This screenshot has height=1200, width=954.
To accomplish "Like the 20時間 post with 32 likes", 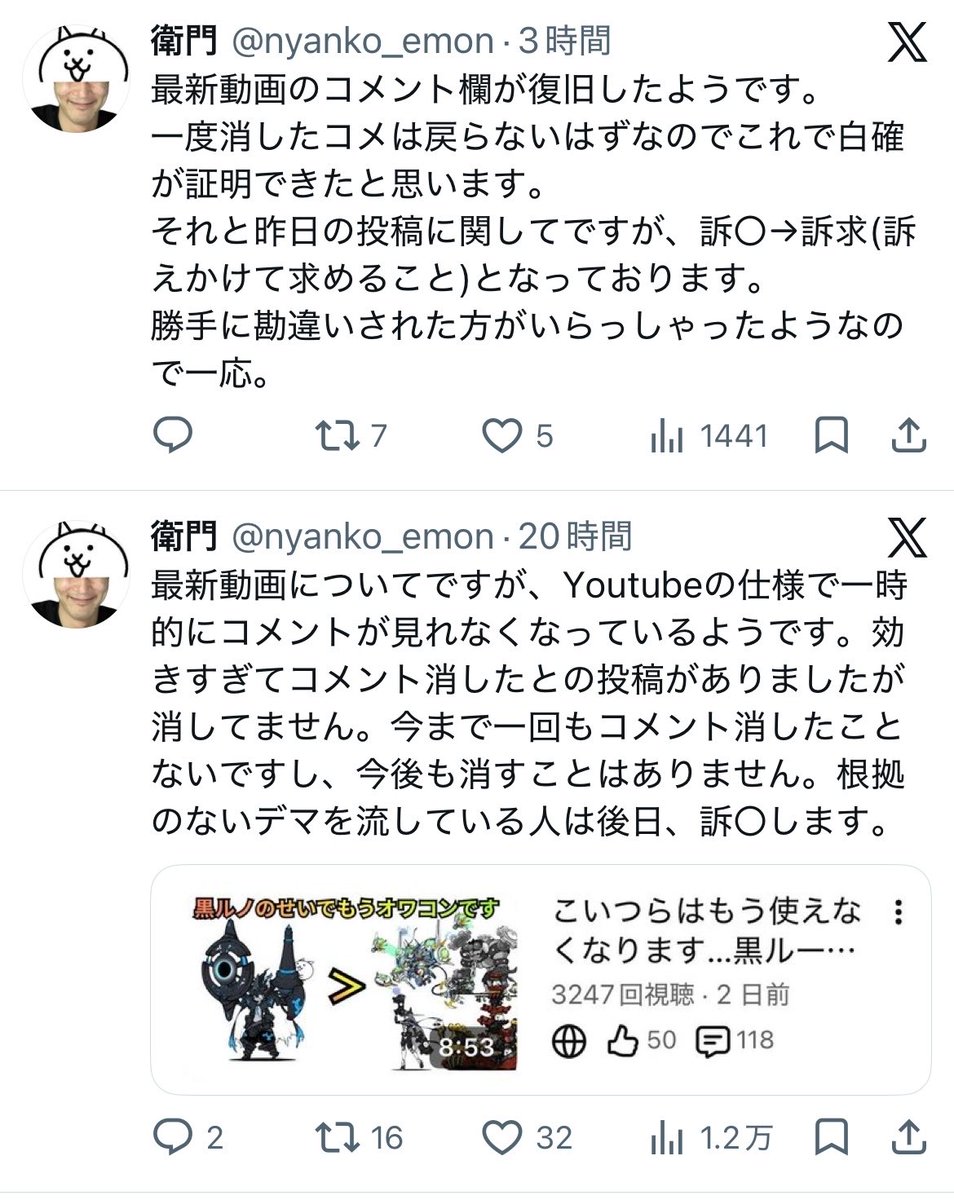I will pos(527,1137).
